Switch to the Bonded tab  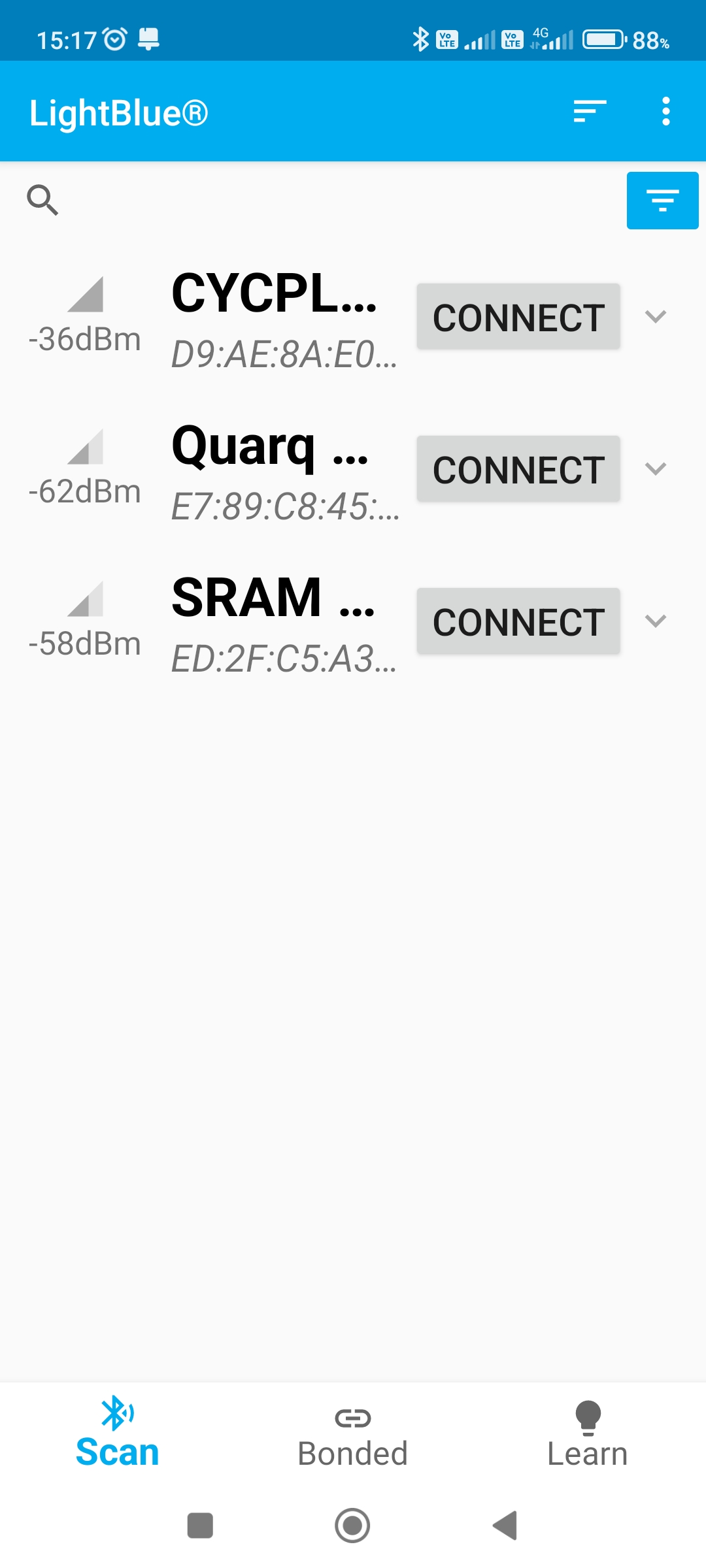[x=352, y=1435]
